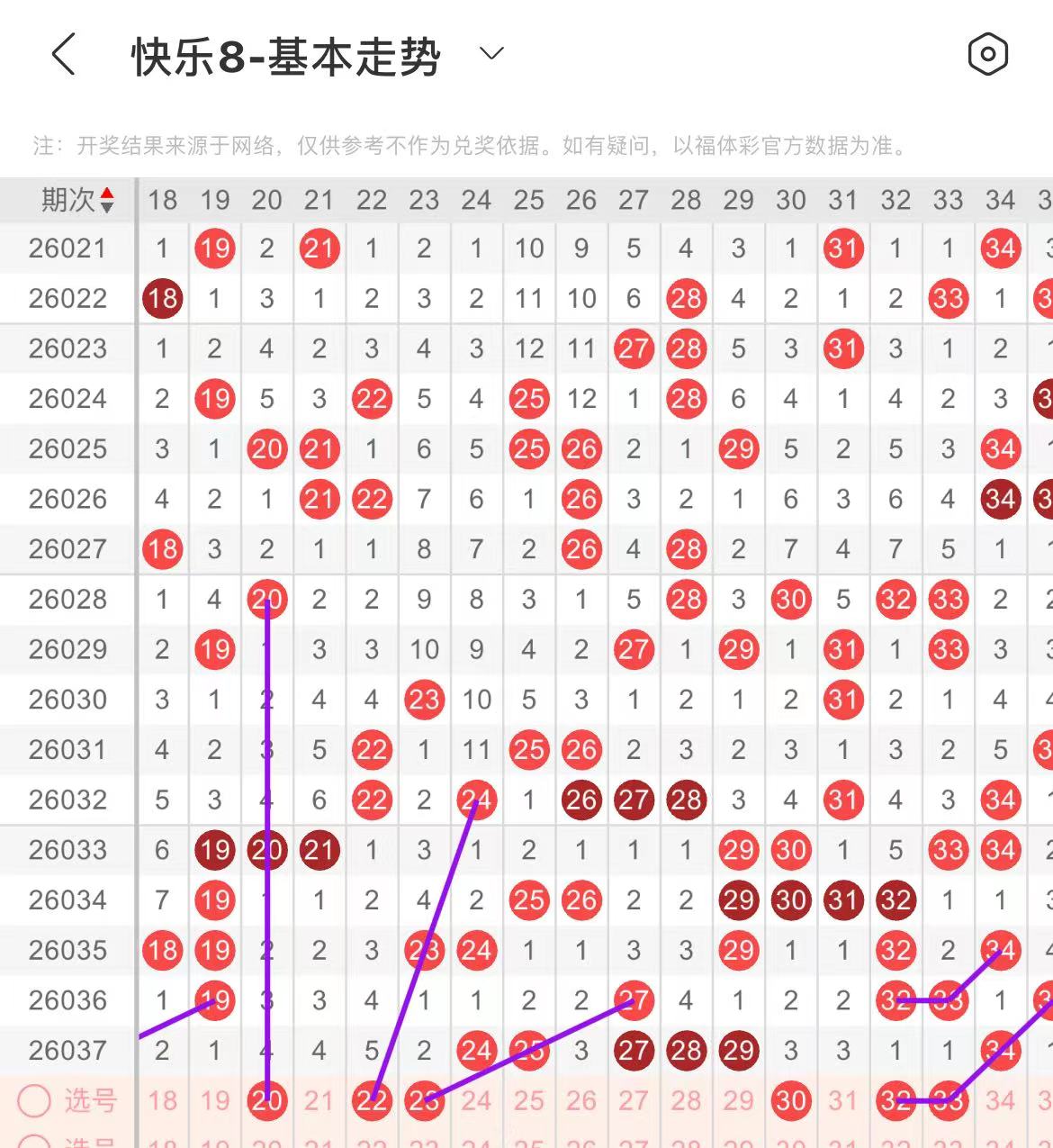This screenshot has height=1148, width=1053.
Task: Pick number 21 in the first 选号 row
Action: [319, 1100]
